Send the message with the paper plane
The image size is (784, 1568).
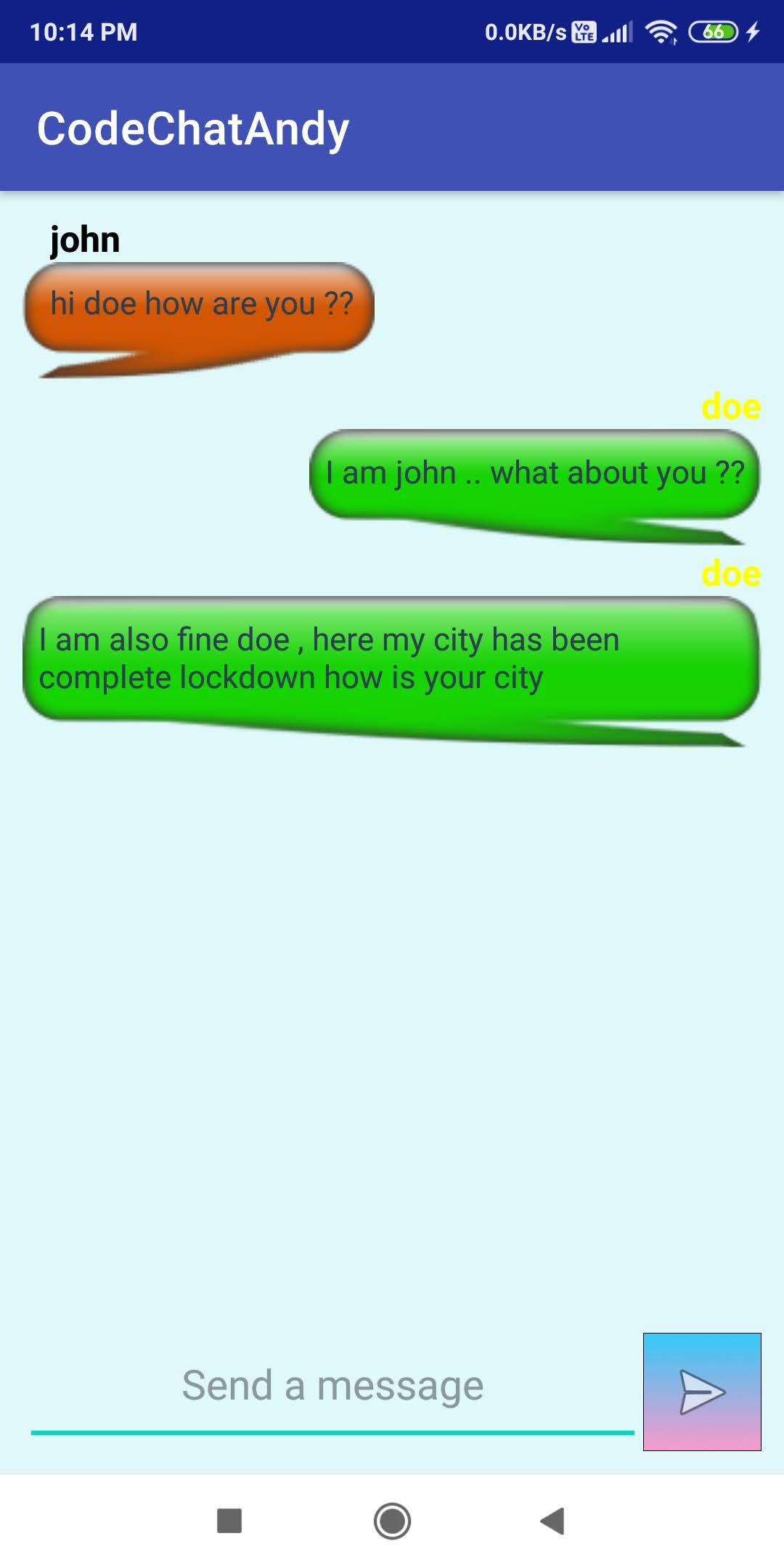click(x=702, y=1392)
